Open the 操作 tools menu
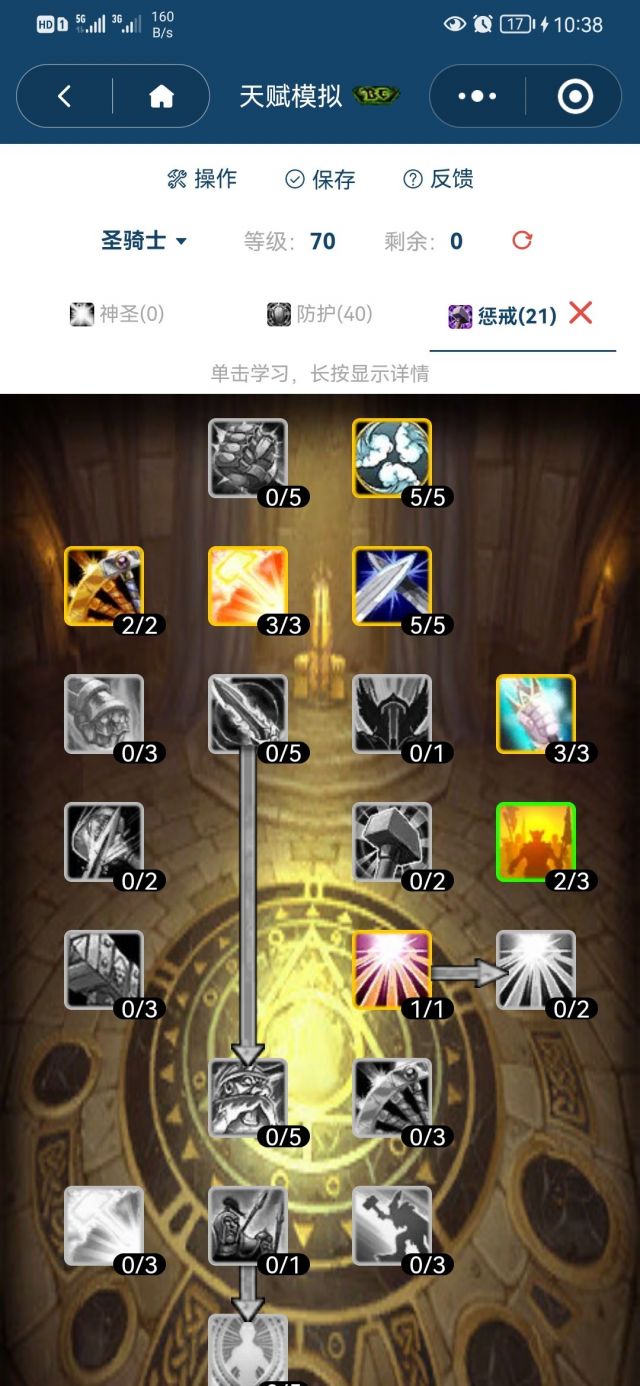 pyautogui.click(x=202, y=179)
